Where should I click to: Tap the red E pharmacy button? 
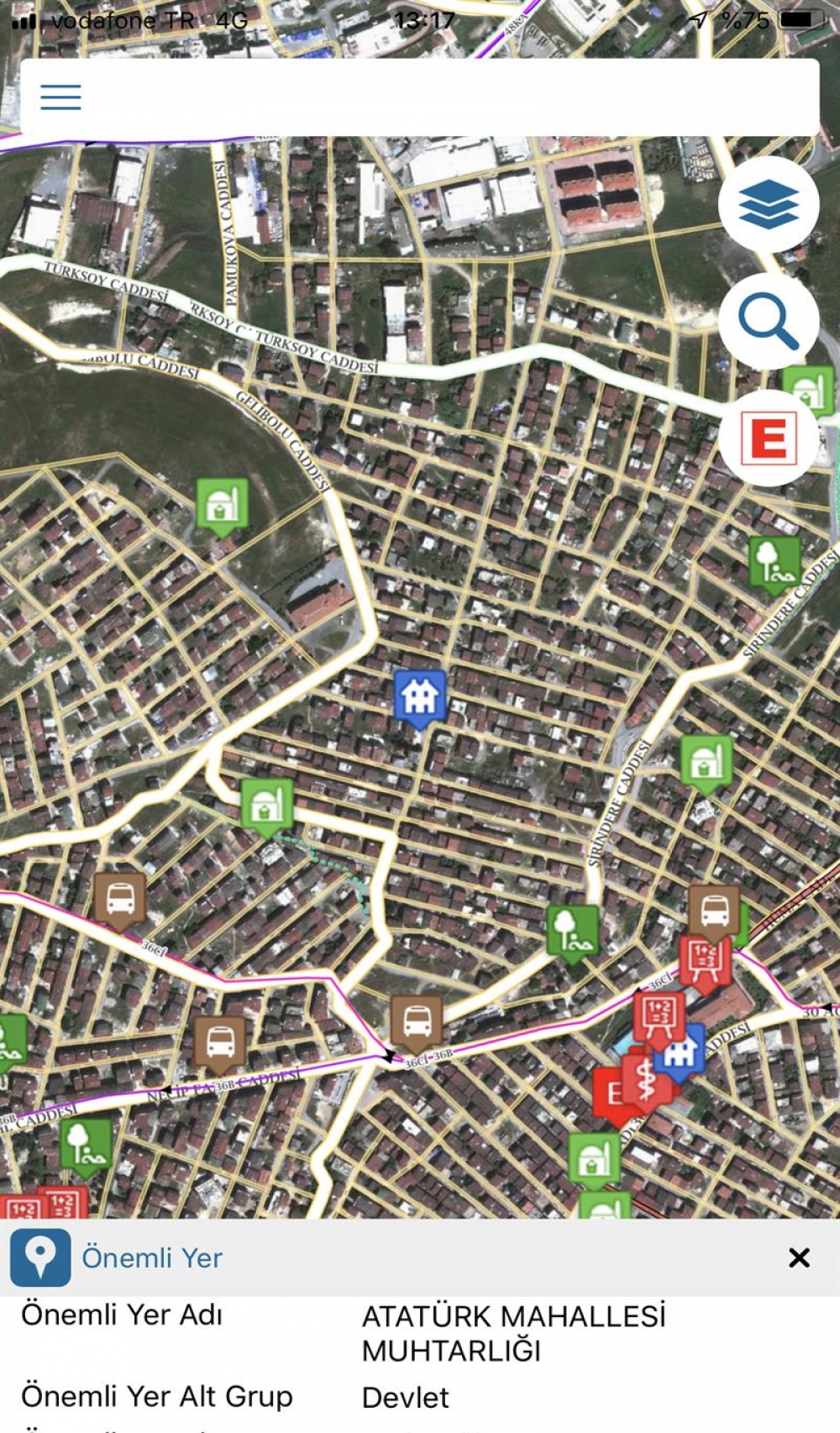click(x=769, y=438)
